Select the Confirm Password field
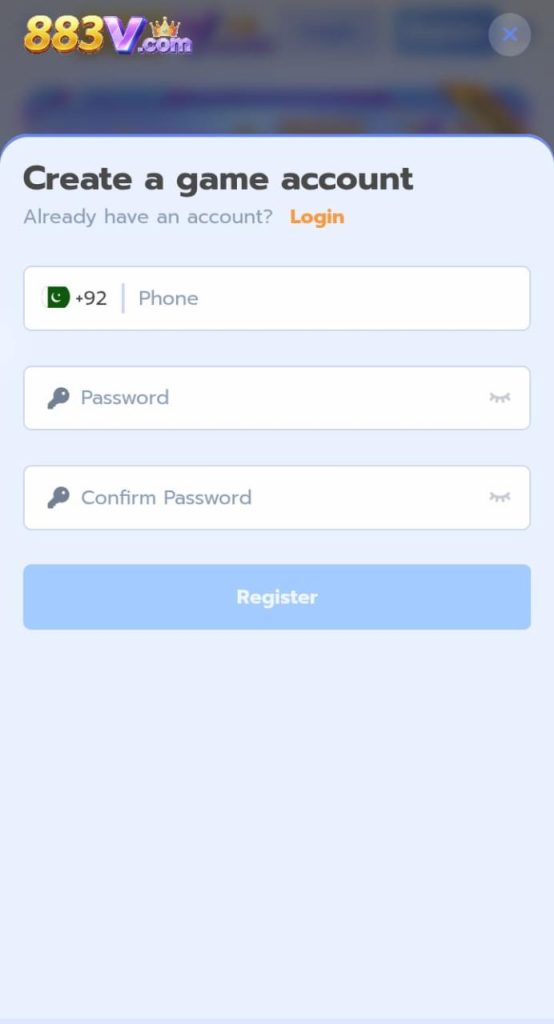554x1024 pixels. point(277,498)
